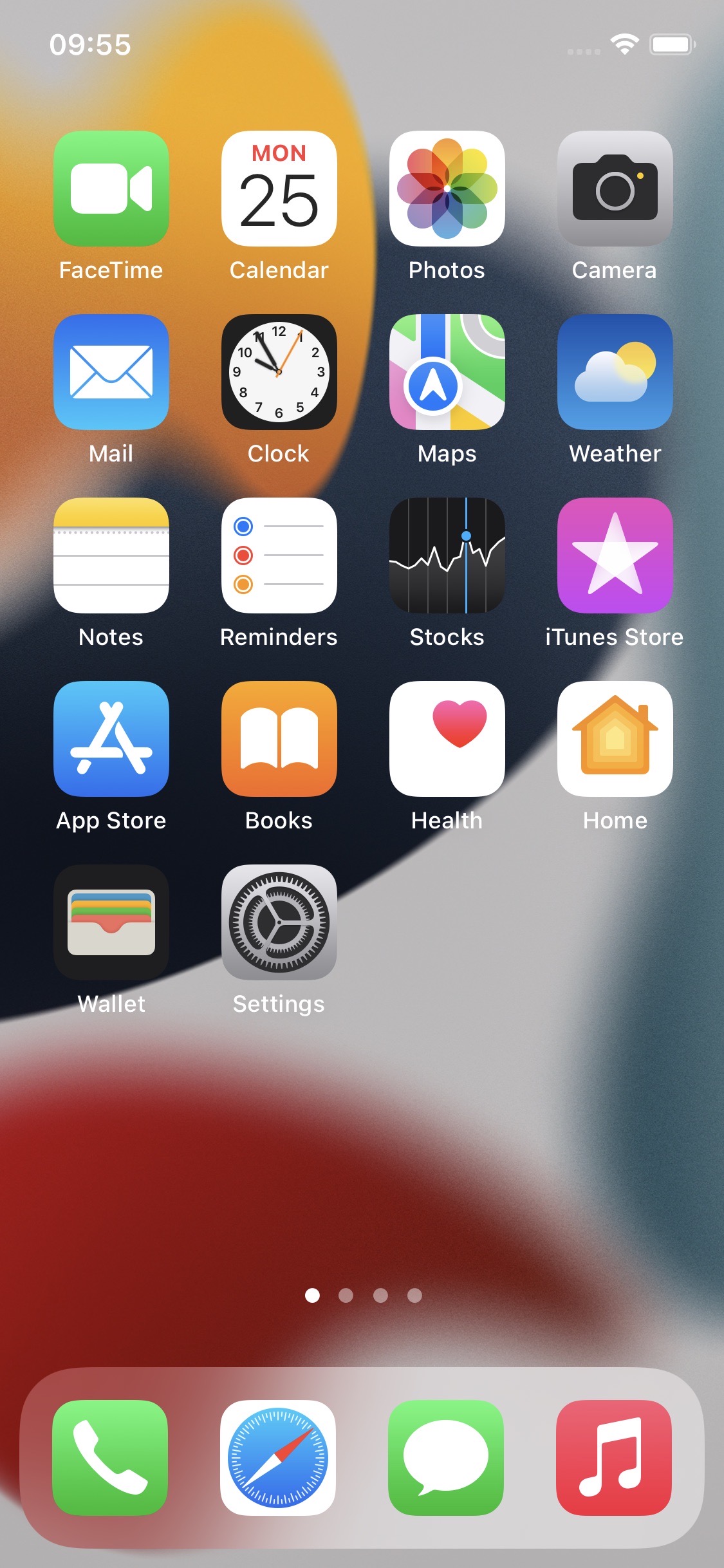Open the iTunes Store
Viewport: 724px width, 1568px height.
pyautogui.click(x=615, y=555)
